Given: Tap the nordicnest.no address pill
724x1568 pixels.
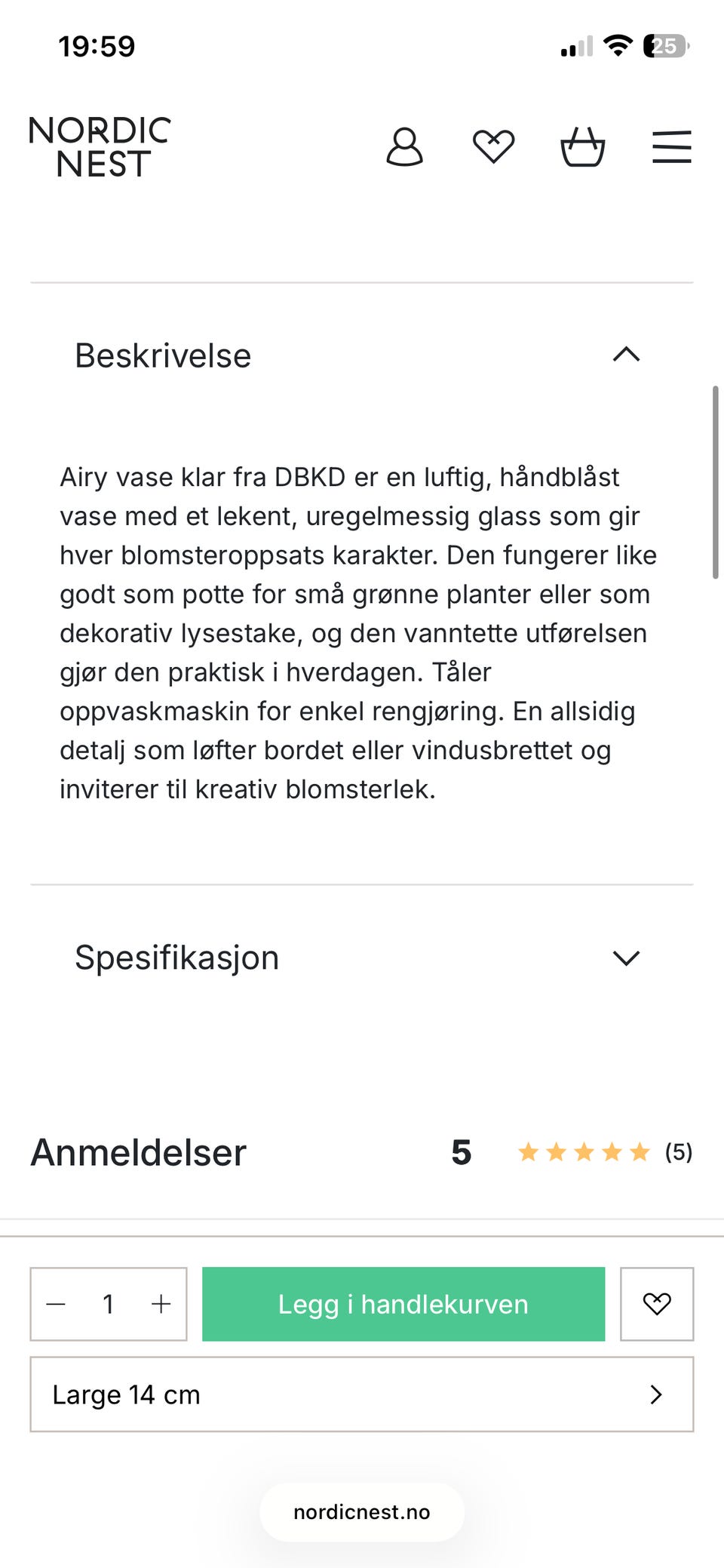Looking at the screenshot, I should click(x=362, y=1512).
